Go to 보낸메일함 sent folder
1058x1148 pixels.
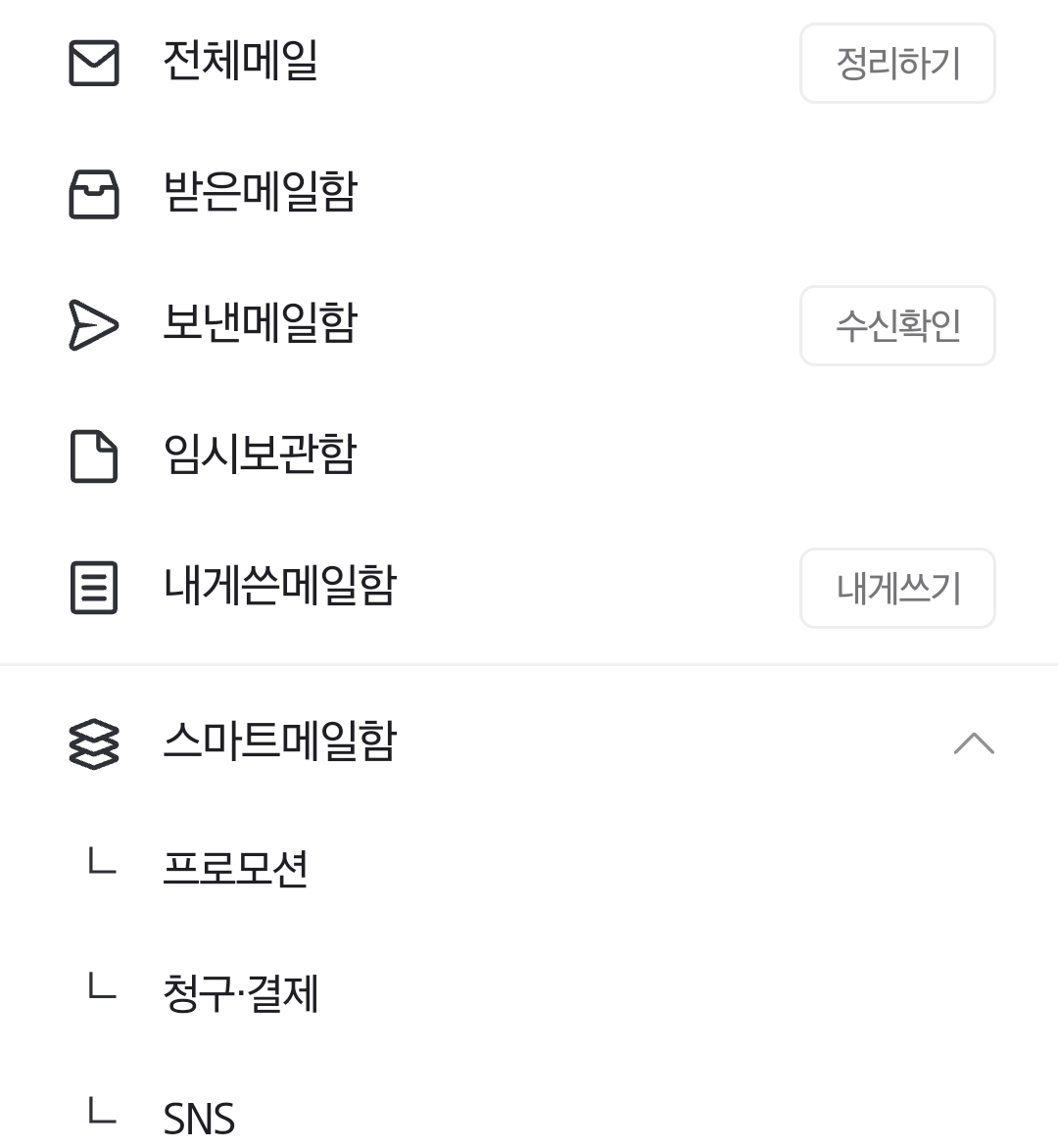260,323
